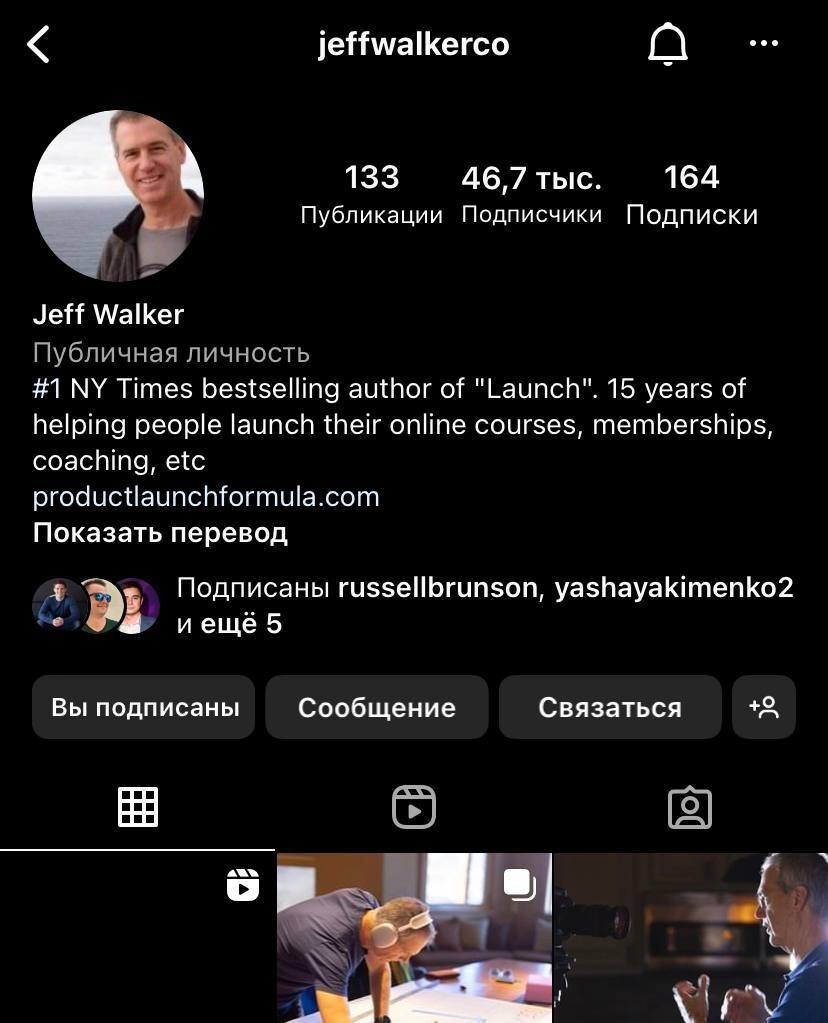Tap Показать перевод to translate the bio
Viewport: 828px width, 1023px height.
point(160,532)
